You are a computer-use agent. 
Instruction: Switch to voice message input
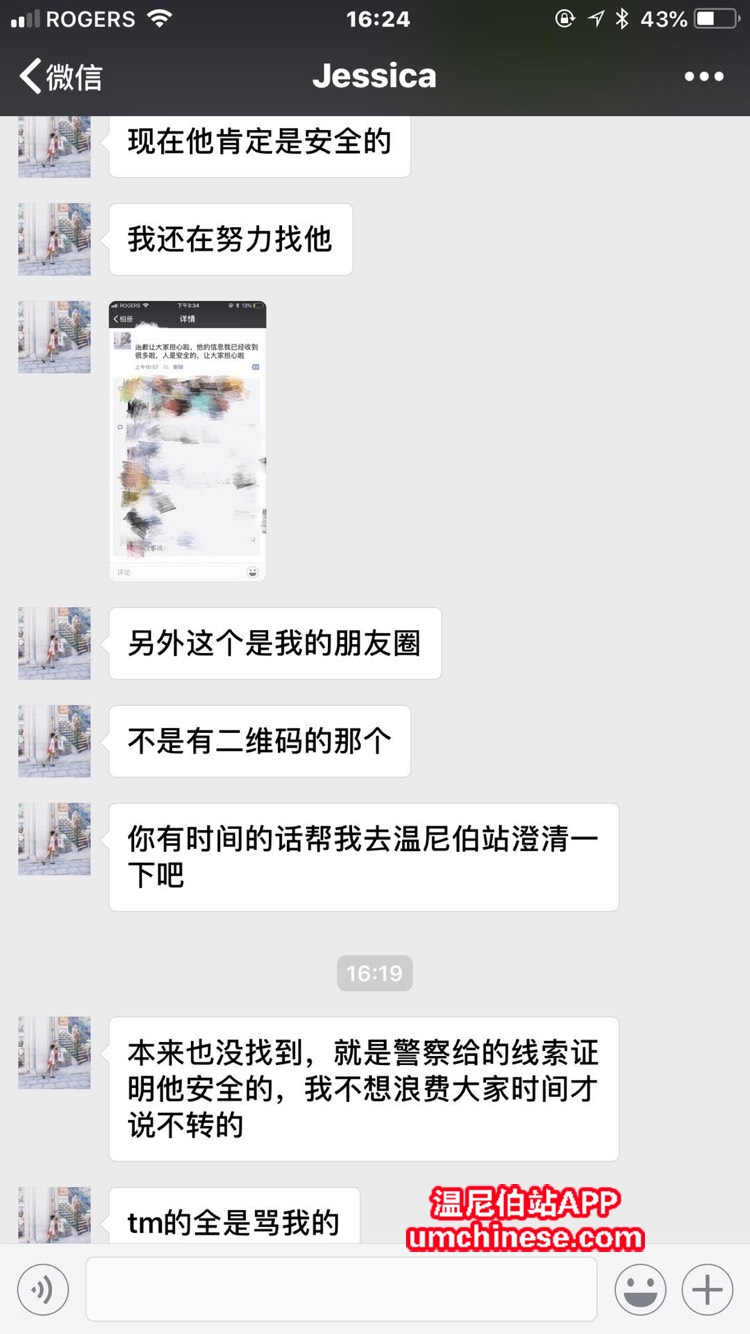pyautogui.click(x=43, y=1289)
